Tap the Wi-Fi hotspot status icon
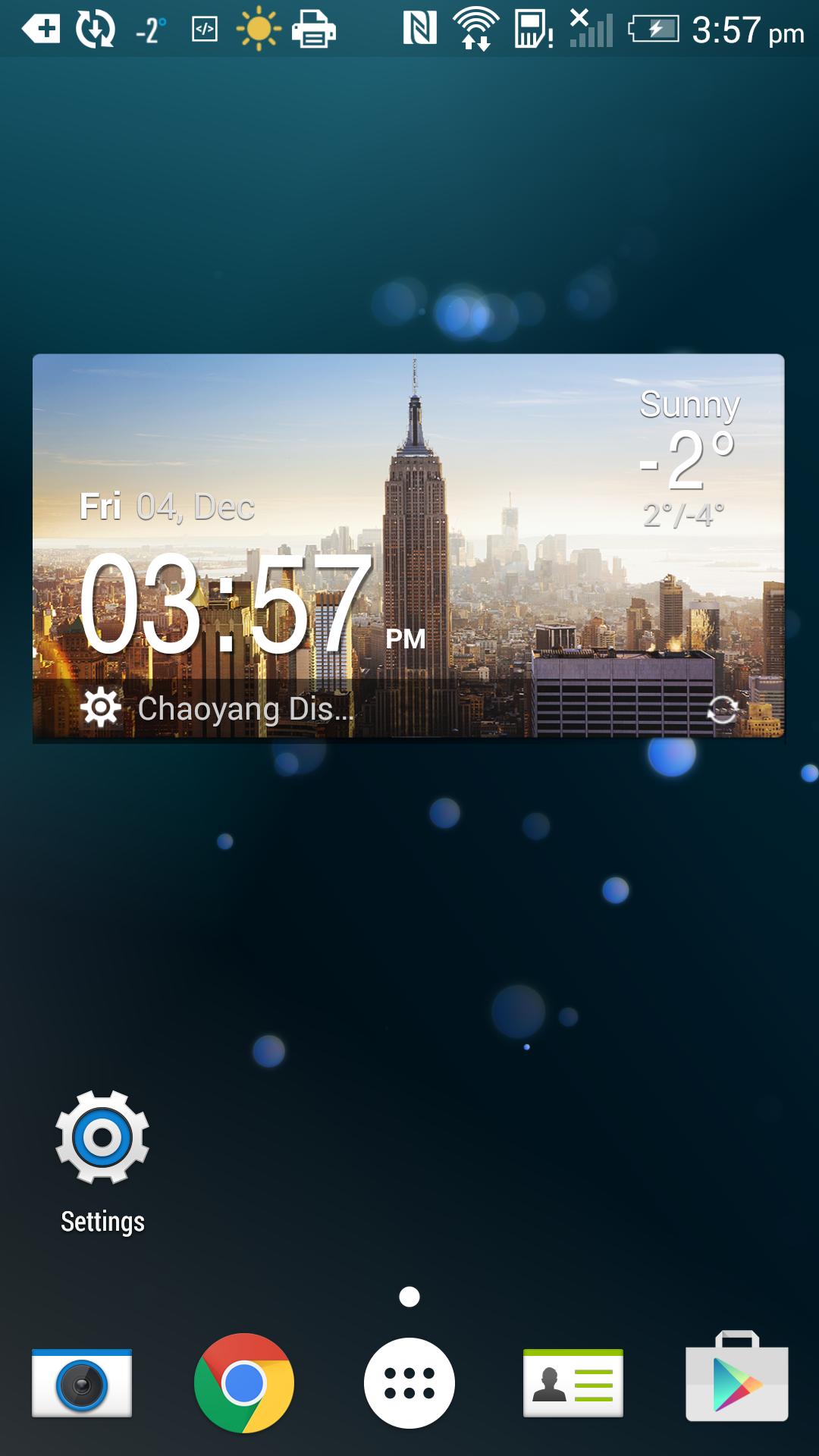 click(476, 29)
